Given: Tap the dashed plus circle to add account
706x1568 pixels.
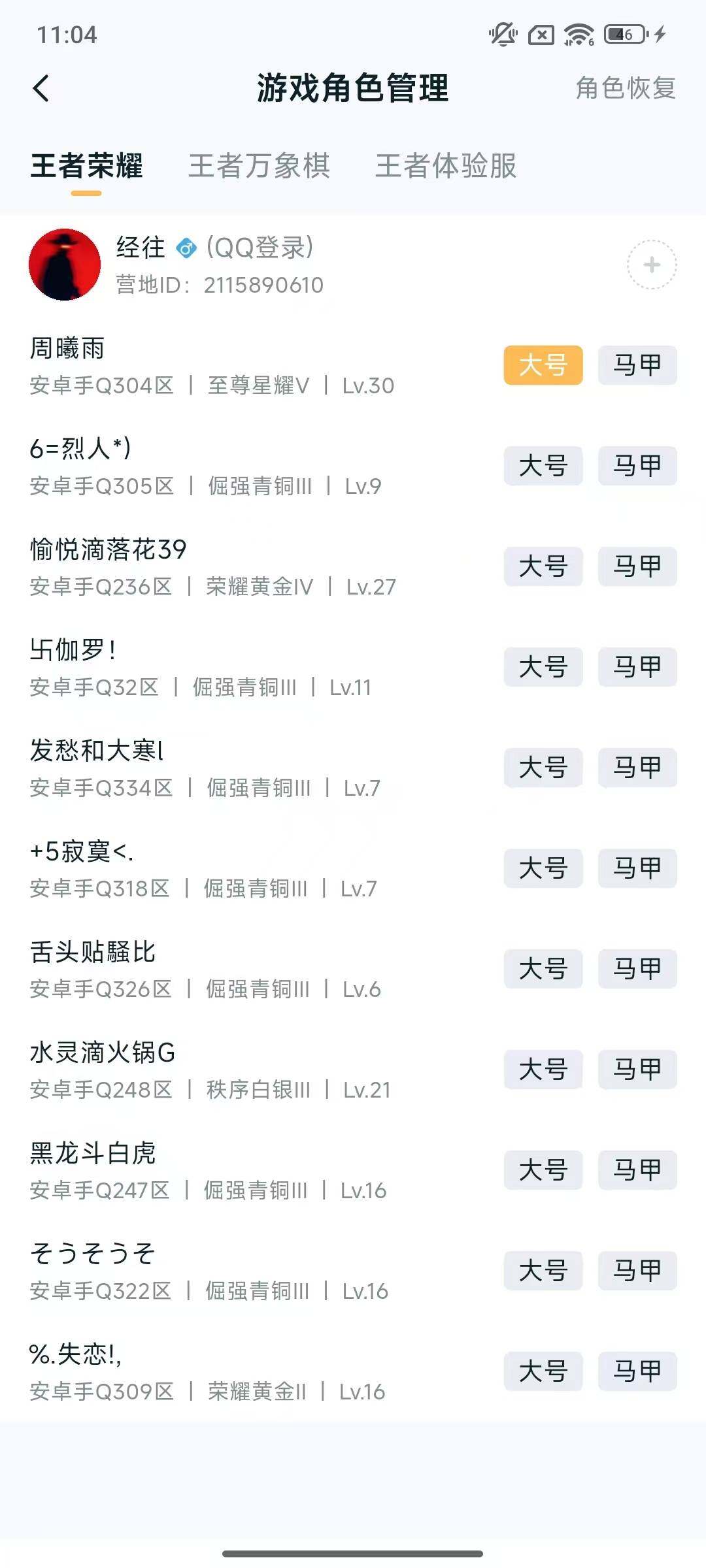Looking at the screenshot, I should [650, 265].
